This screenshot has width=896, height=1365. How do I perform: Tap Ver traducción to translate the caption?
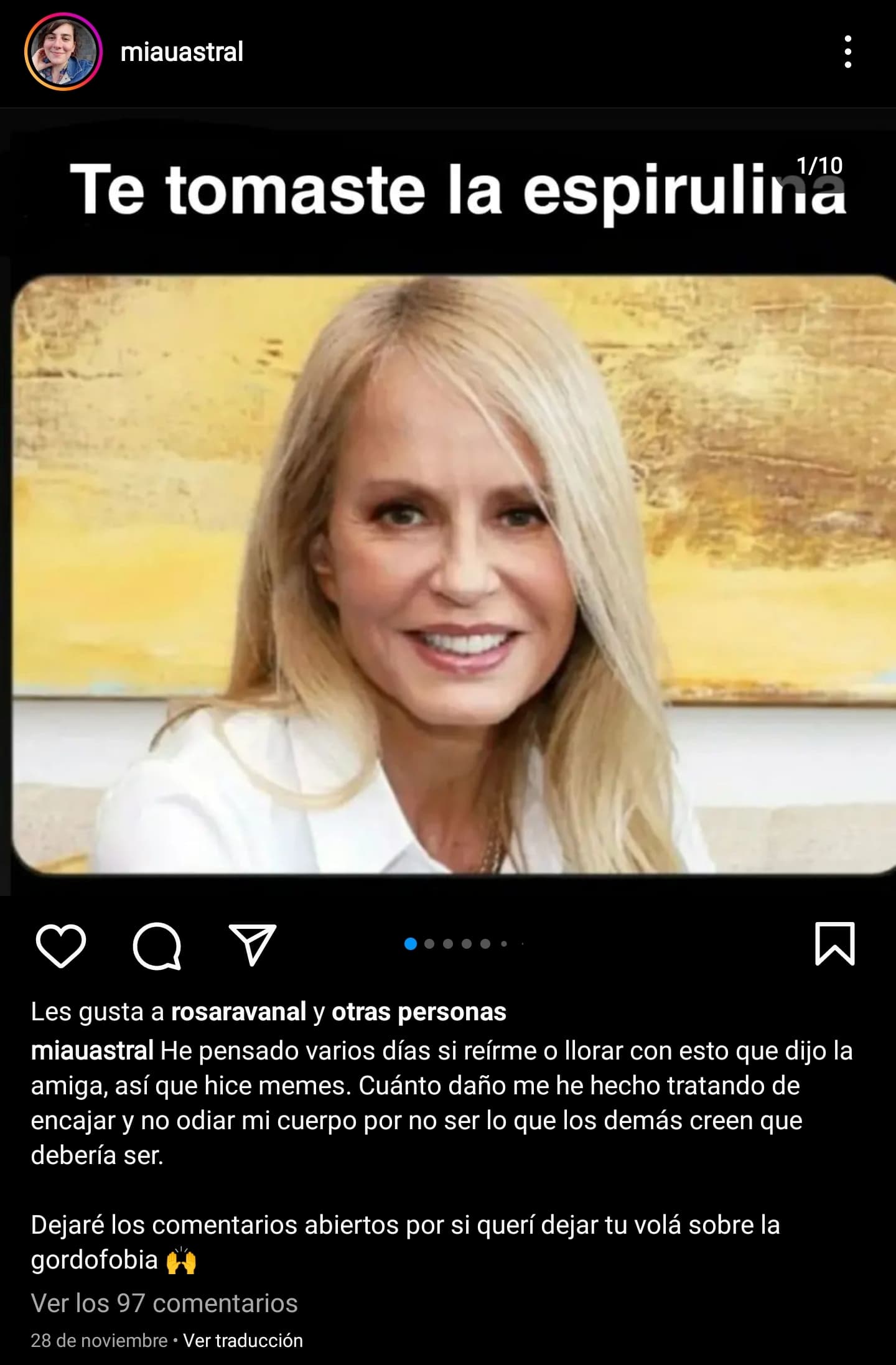point(243,1340)
